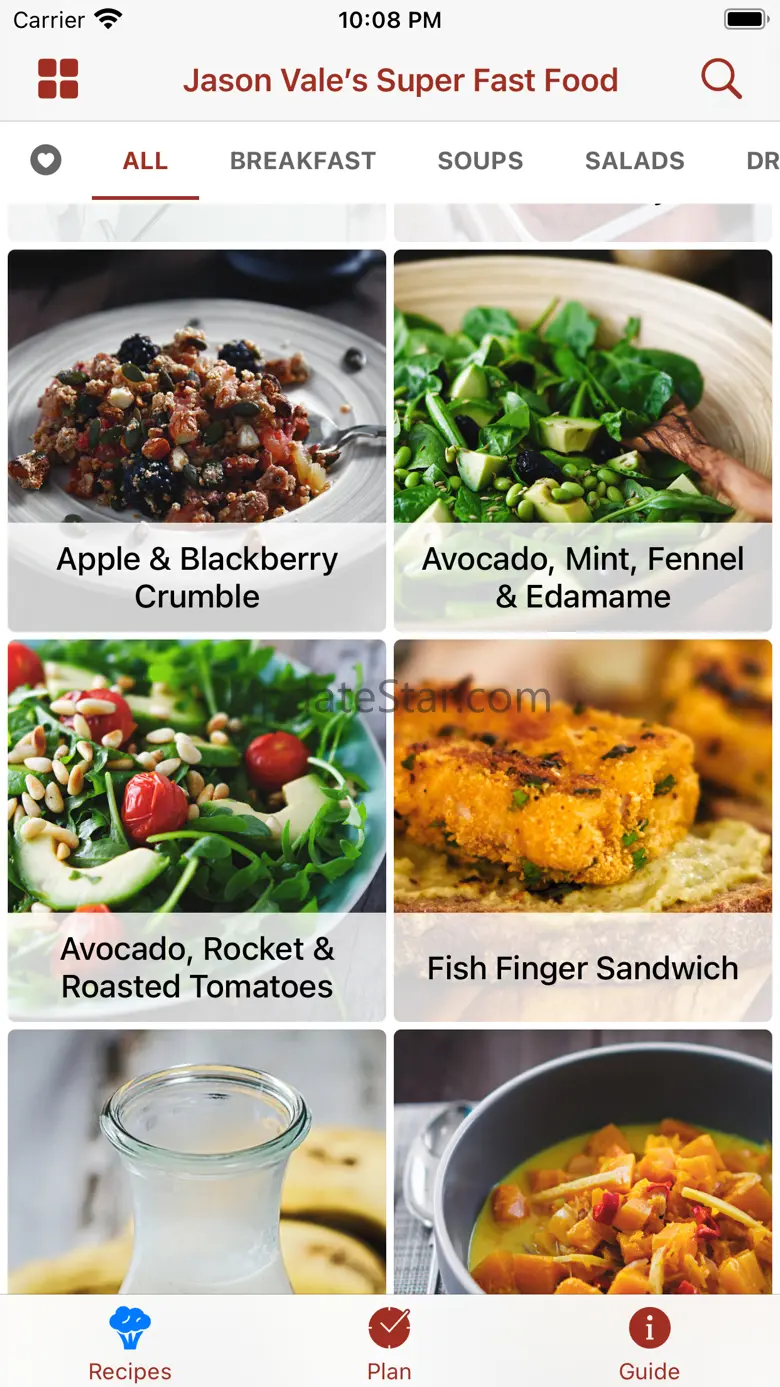This screenshot has width=780, height=1387.
Task: Go to the Recipes tab
Action: tap(130, 1343)
